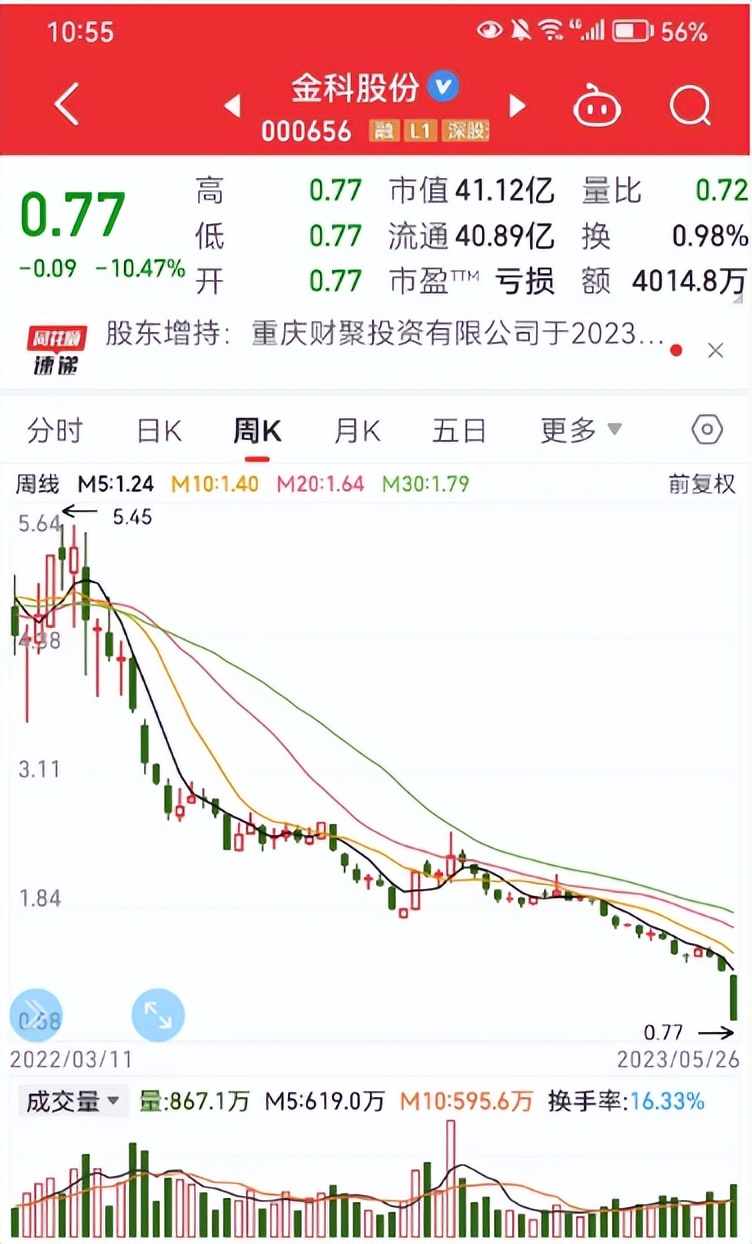Open the 更多 chart type dropdown
The height and width of the screenshot is (1244, 752).
point(581,430)
